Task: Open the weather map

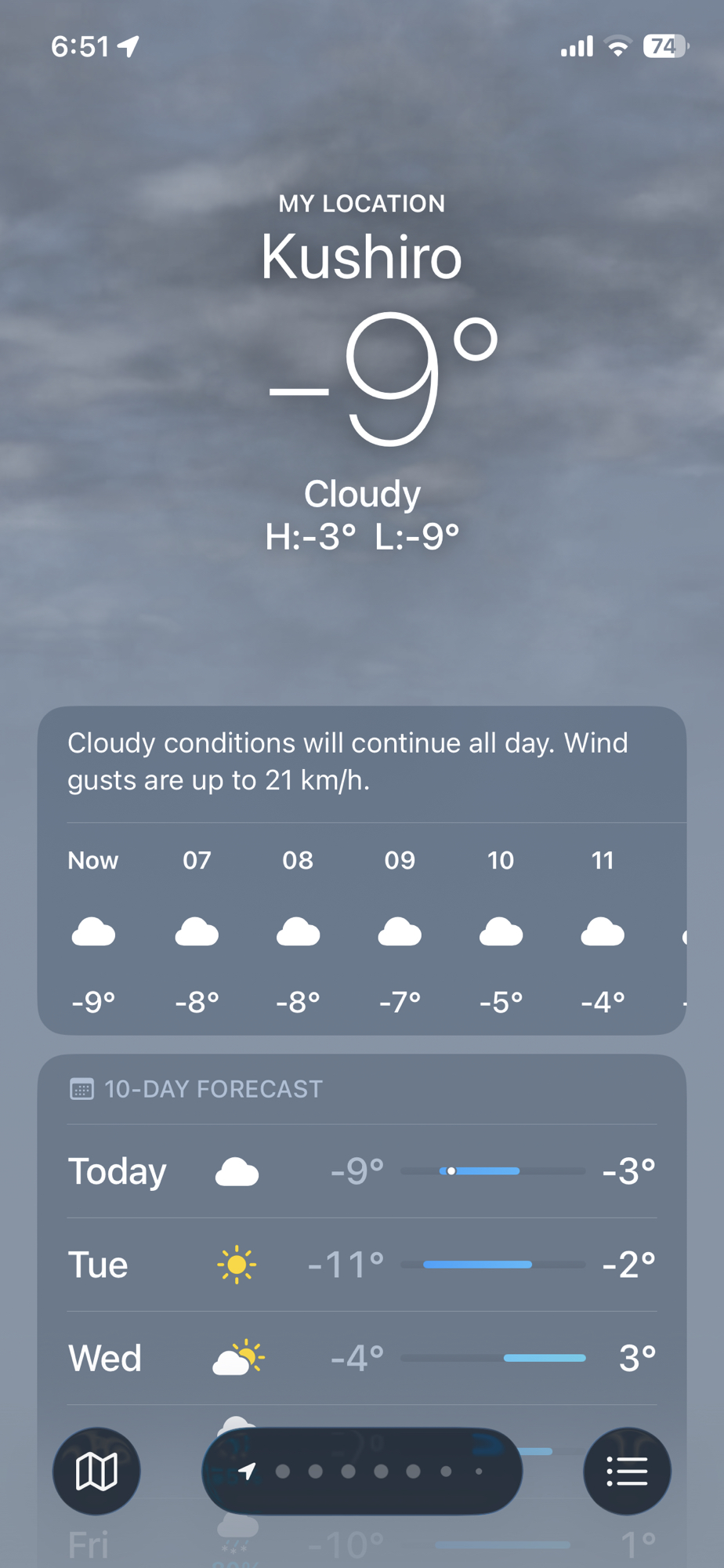Action: pyautogui.click(x=96, y=1471)
